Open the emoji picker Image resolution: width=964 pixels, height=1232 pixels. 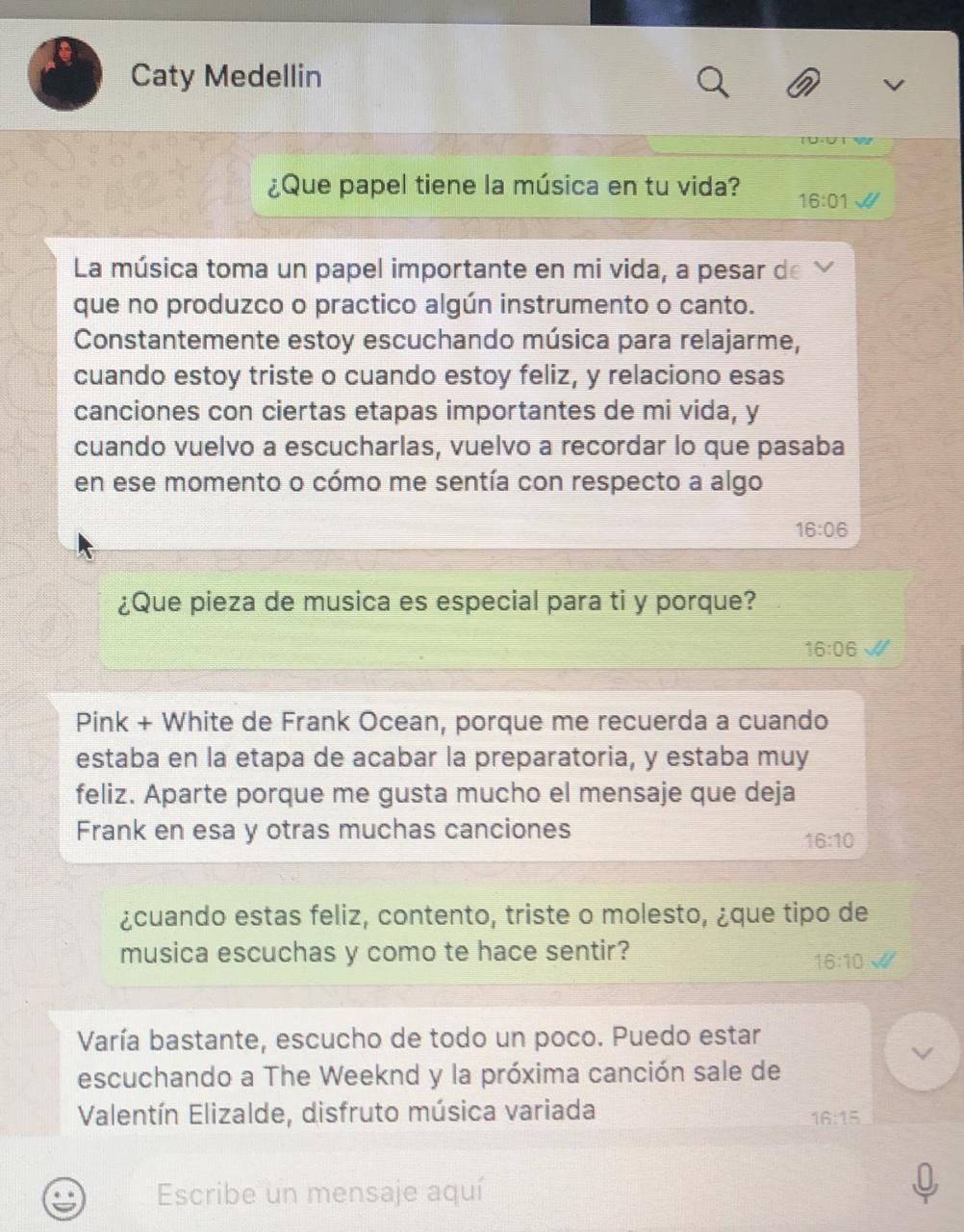(64, 1197)
